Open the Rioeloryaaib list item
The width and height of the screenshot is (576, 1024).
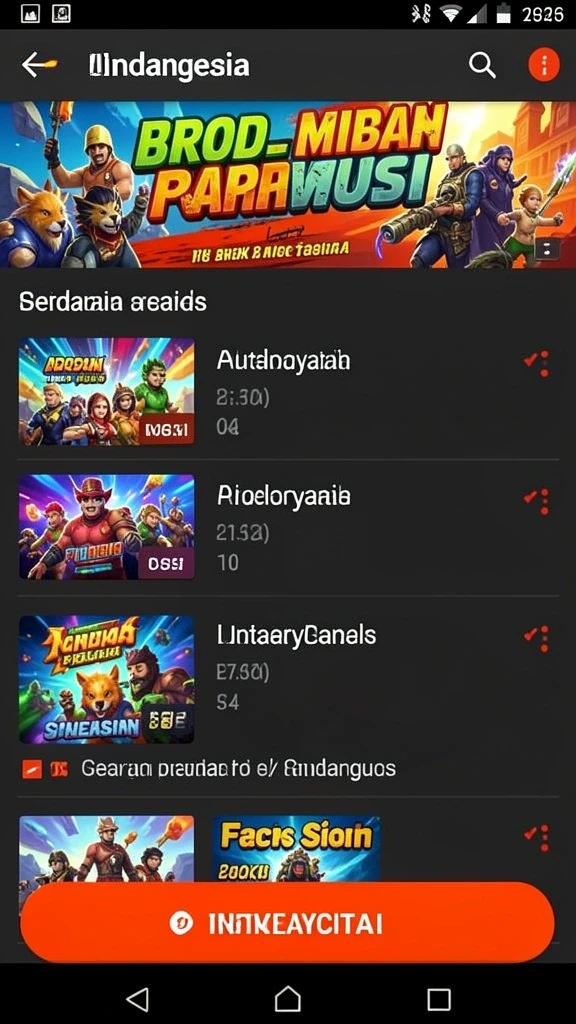tap(288, 527)
